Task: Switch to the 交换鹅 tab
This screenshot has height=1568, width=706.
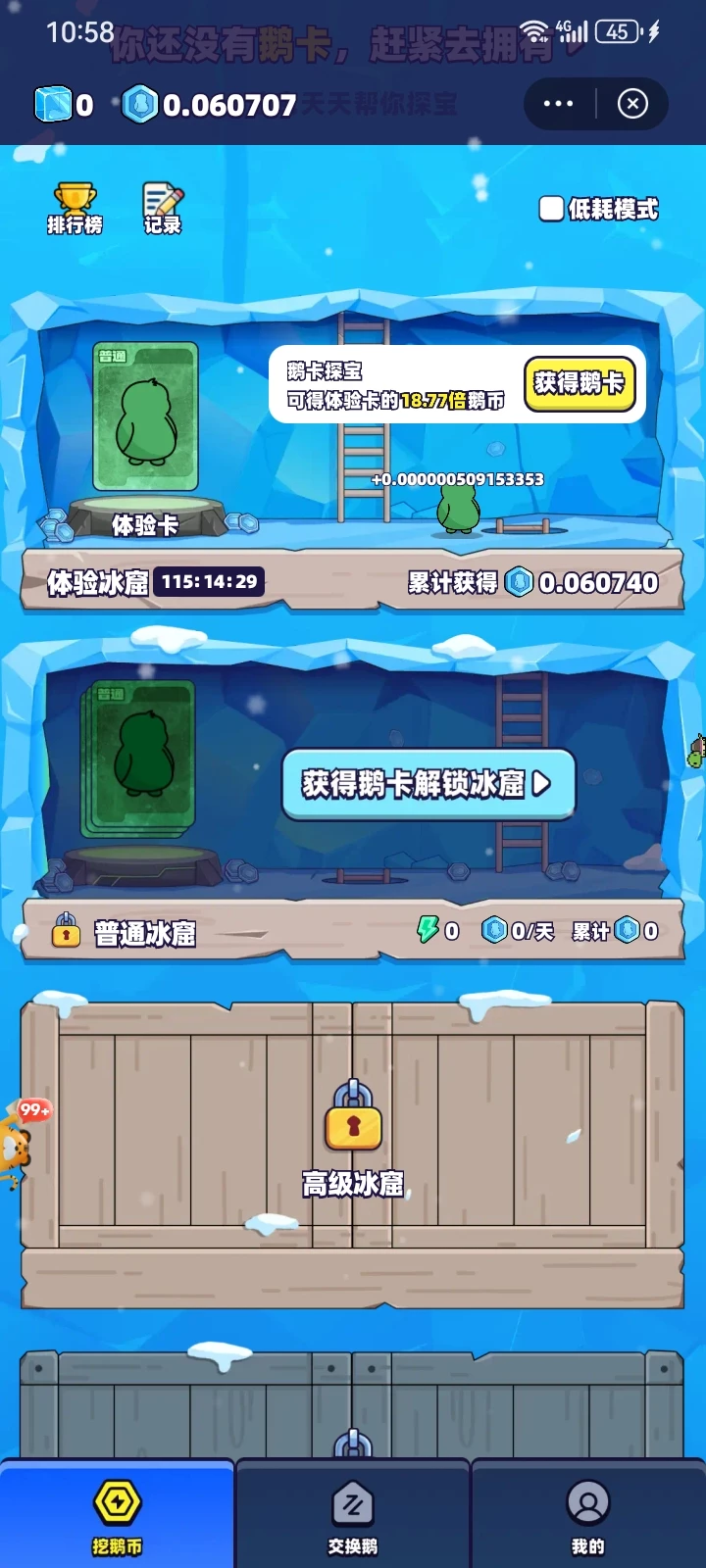Action: (x=352, y=1514)
